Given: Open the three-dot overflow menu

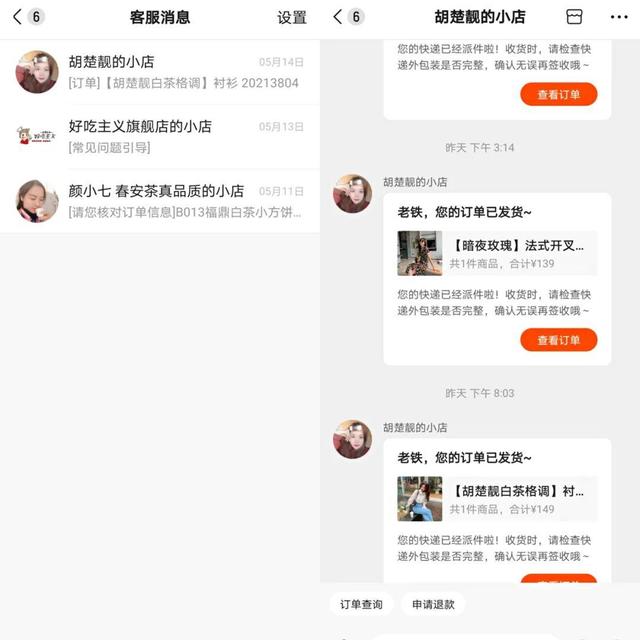Looking at the screenshot, I should (619, 17).
